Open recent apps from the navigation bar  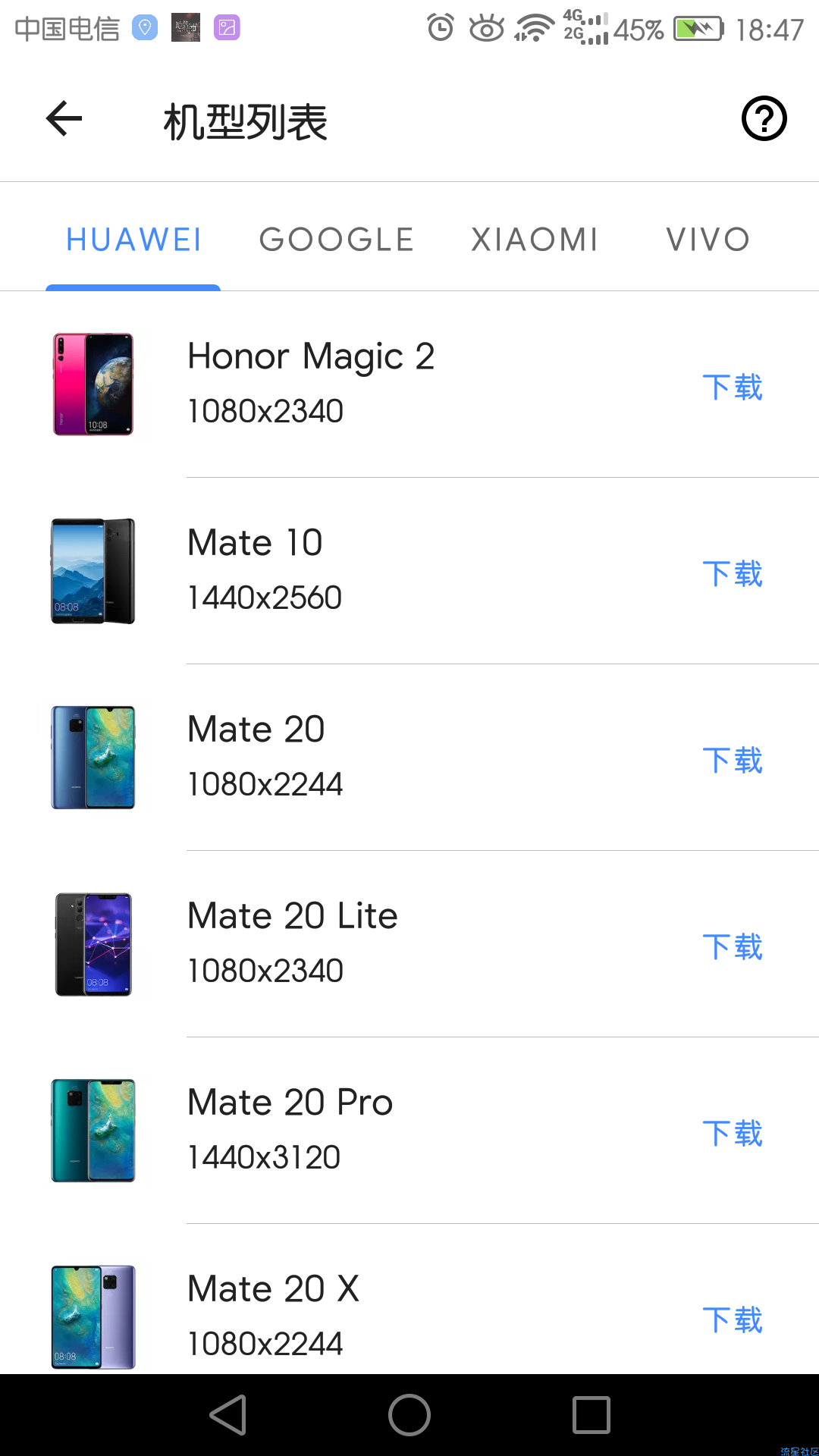(x=591, y=1415)
